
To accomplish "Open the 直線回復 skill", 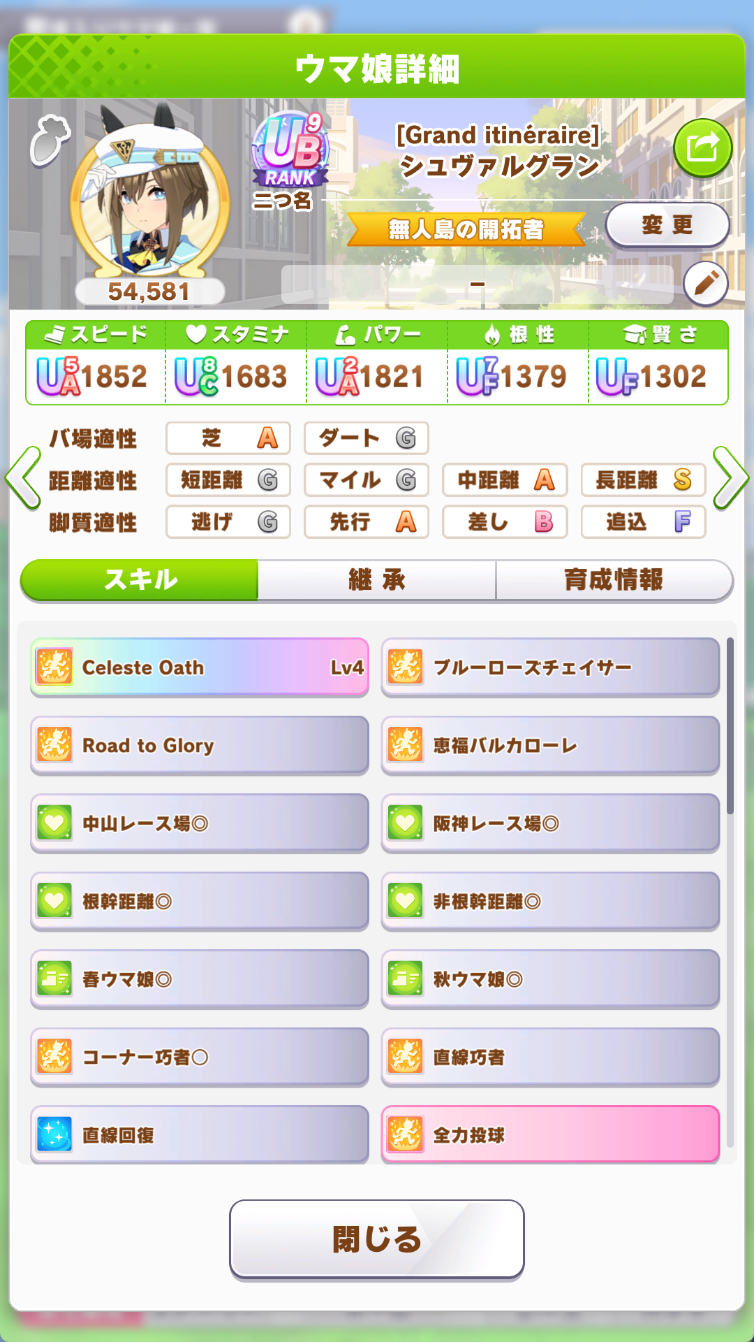I will click(x=199, y=1135).
